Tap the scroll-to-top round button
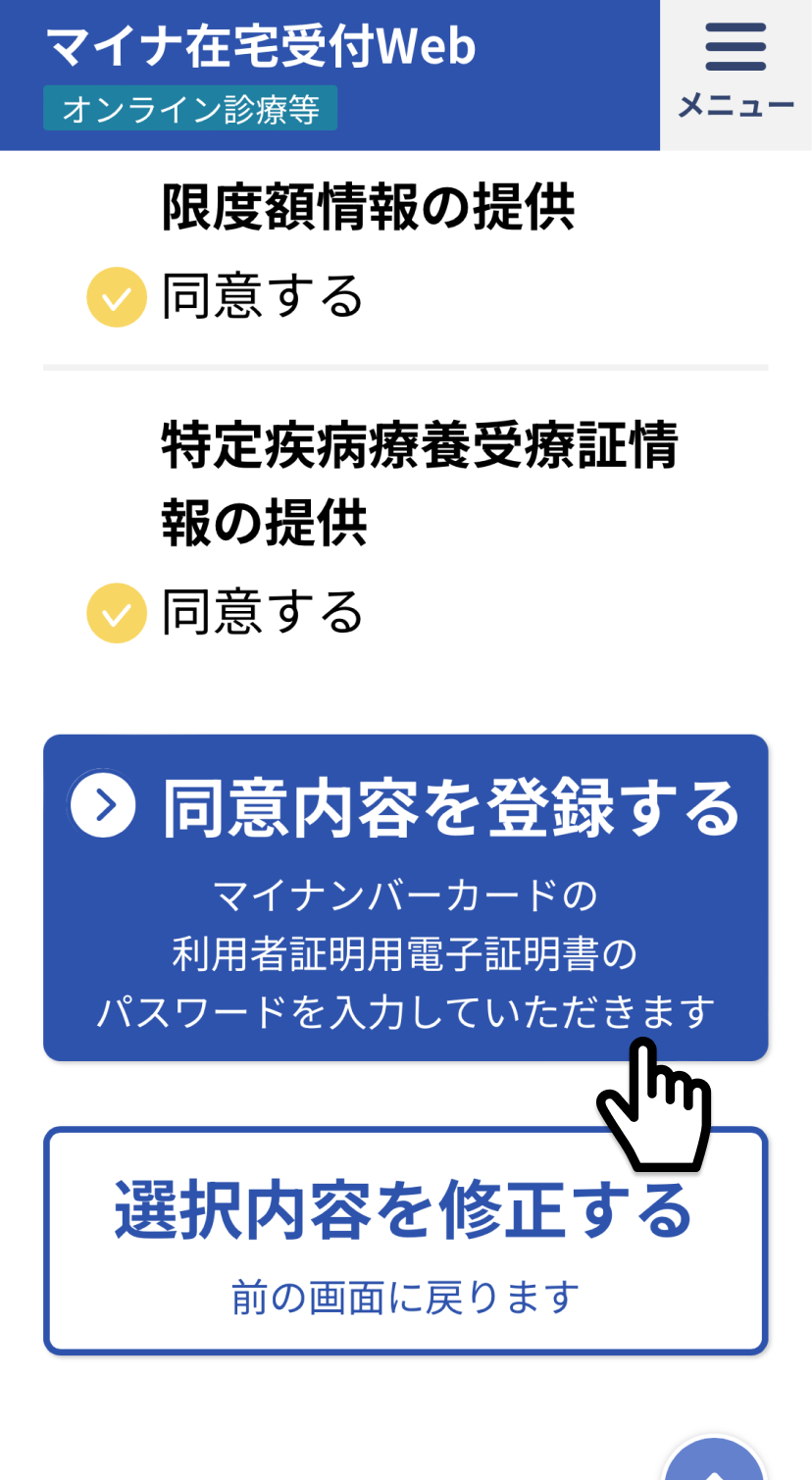The image size is (812, 1480). tap(714, 1463)
